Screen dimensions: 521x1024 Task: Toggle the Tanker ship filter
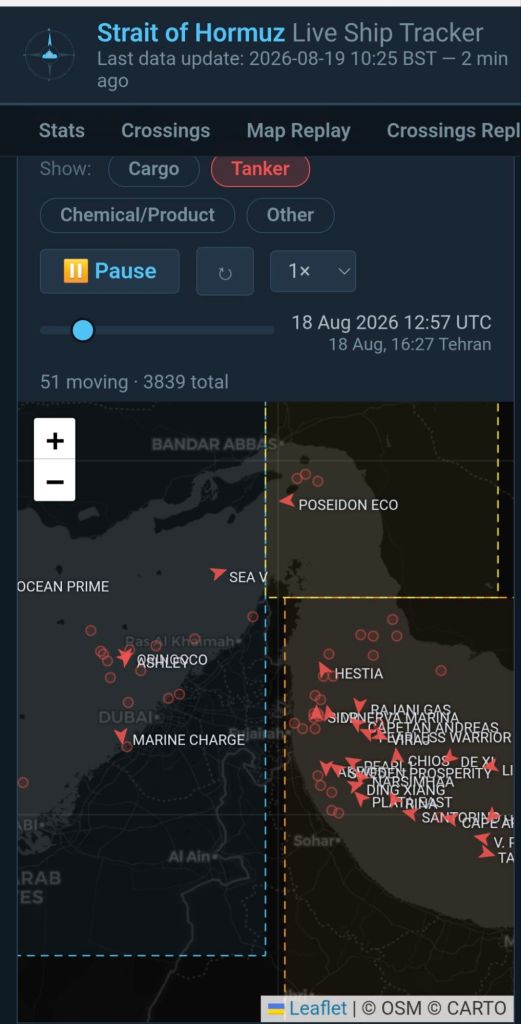[260, 169]
